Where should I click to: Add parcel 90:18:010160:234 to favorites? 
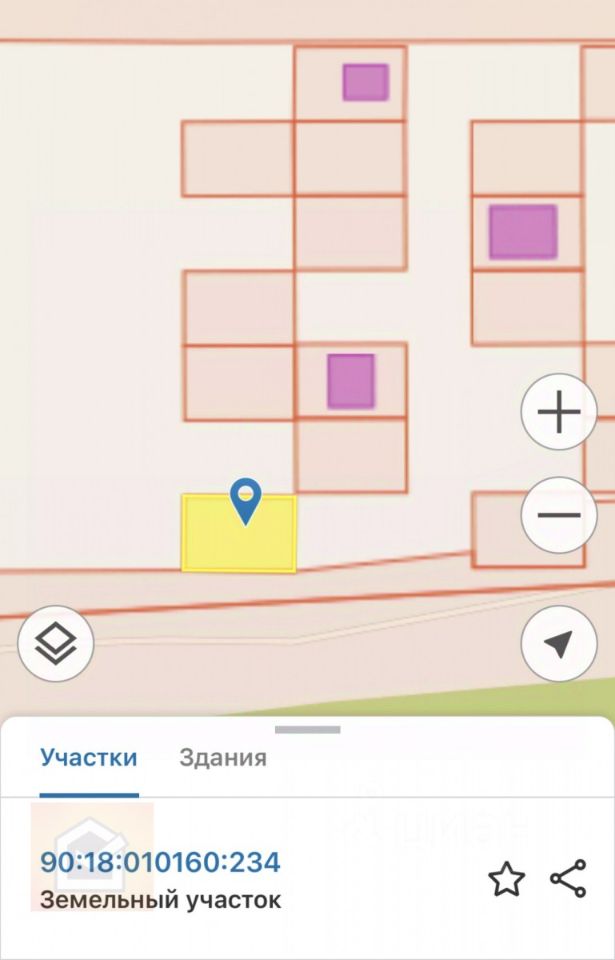click(506, 880)
